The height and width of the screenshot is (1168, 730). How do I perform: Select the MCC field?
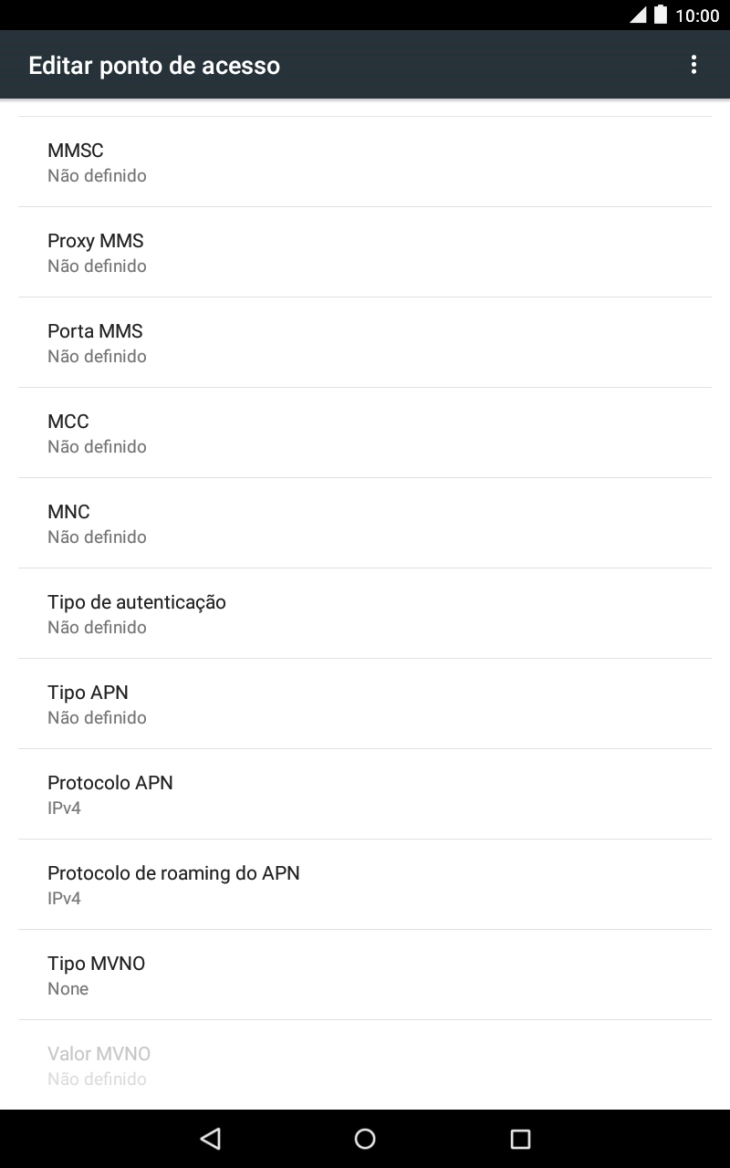coord(365,432)
